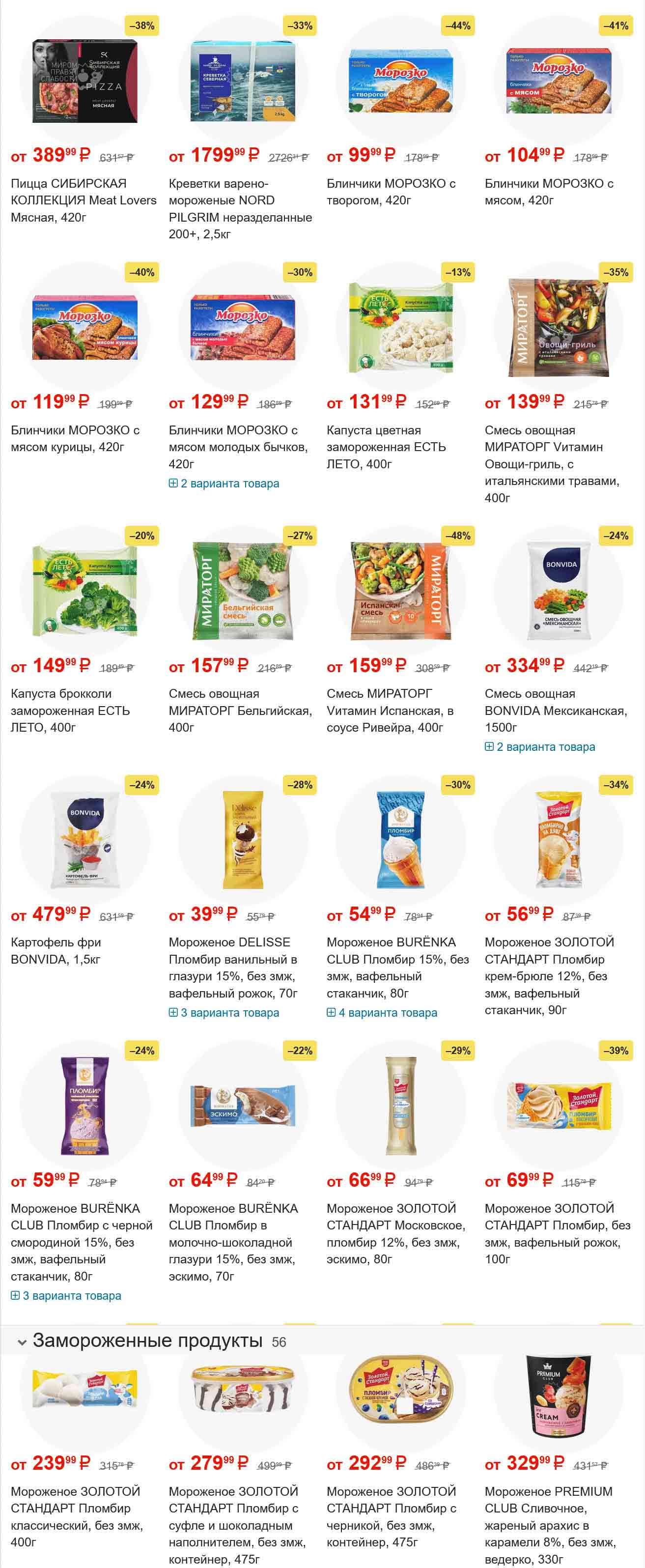The image size is (645, 1568).
Task: Expand 3 варианта товара for BURЁNKA смородина
Action: [66, 1296]
